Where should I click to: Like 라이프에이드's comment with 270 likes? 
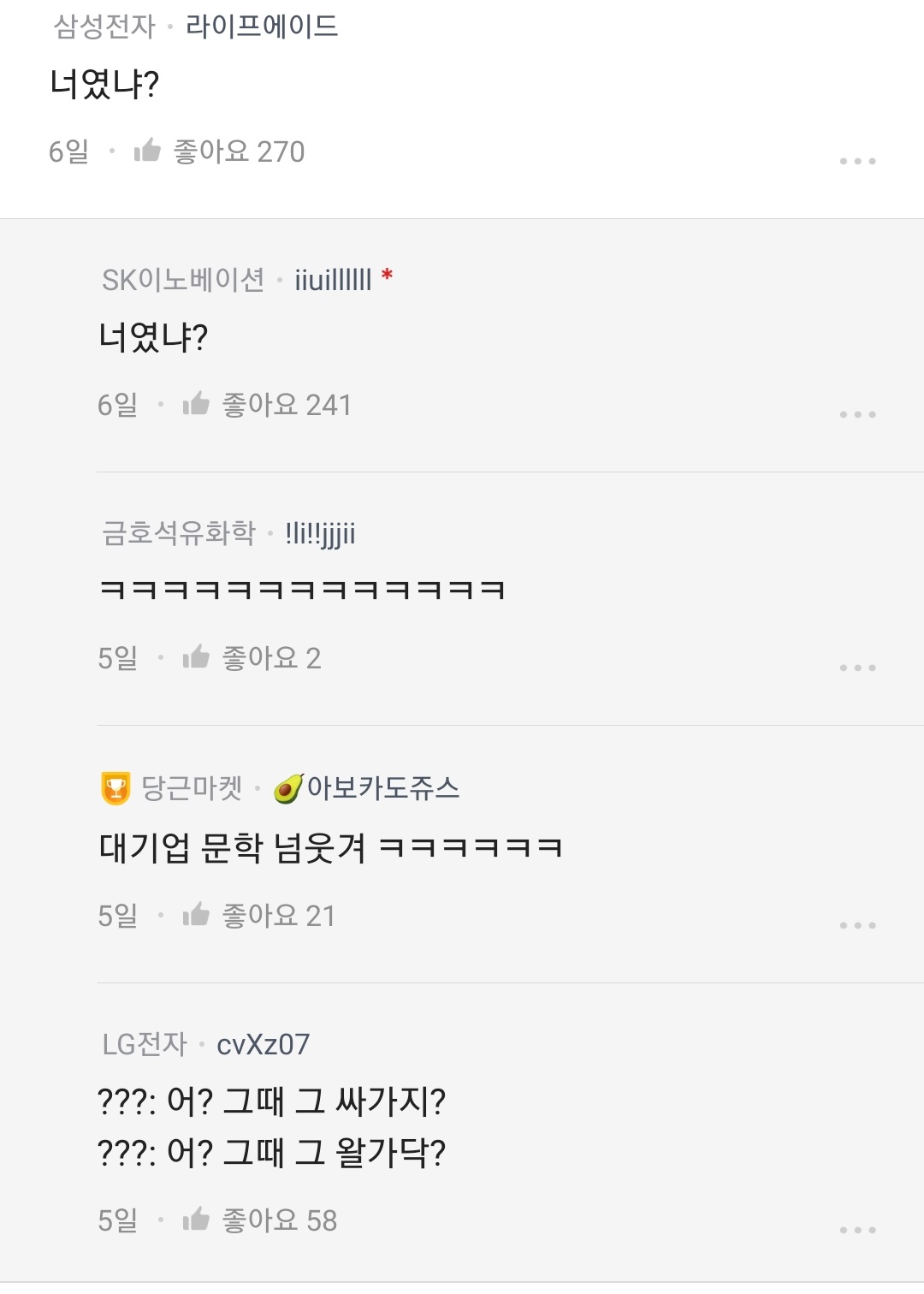pyautogui.click(x=147, y=151)
